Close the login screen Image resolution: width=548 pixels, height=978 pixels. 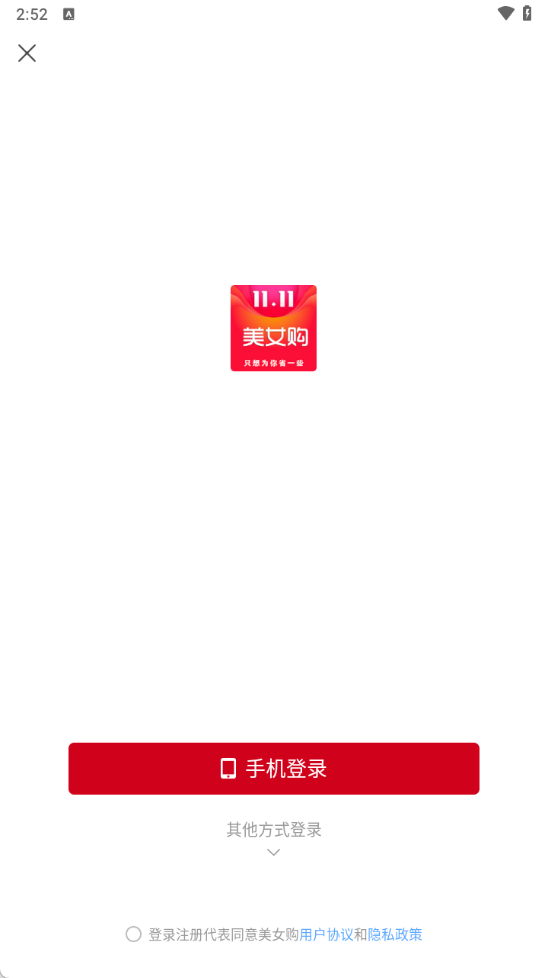[x=27, y=53]
